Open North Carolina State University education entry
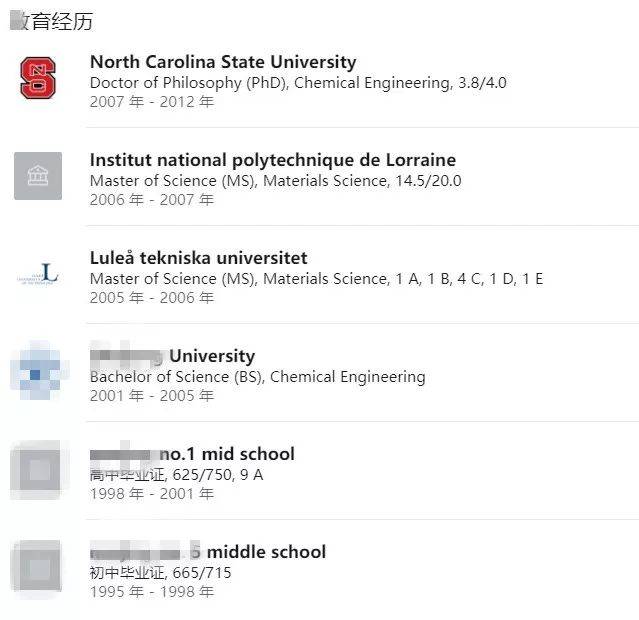639x620 pixels. 222,62
